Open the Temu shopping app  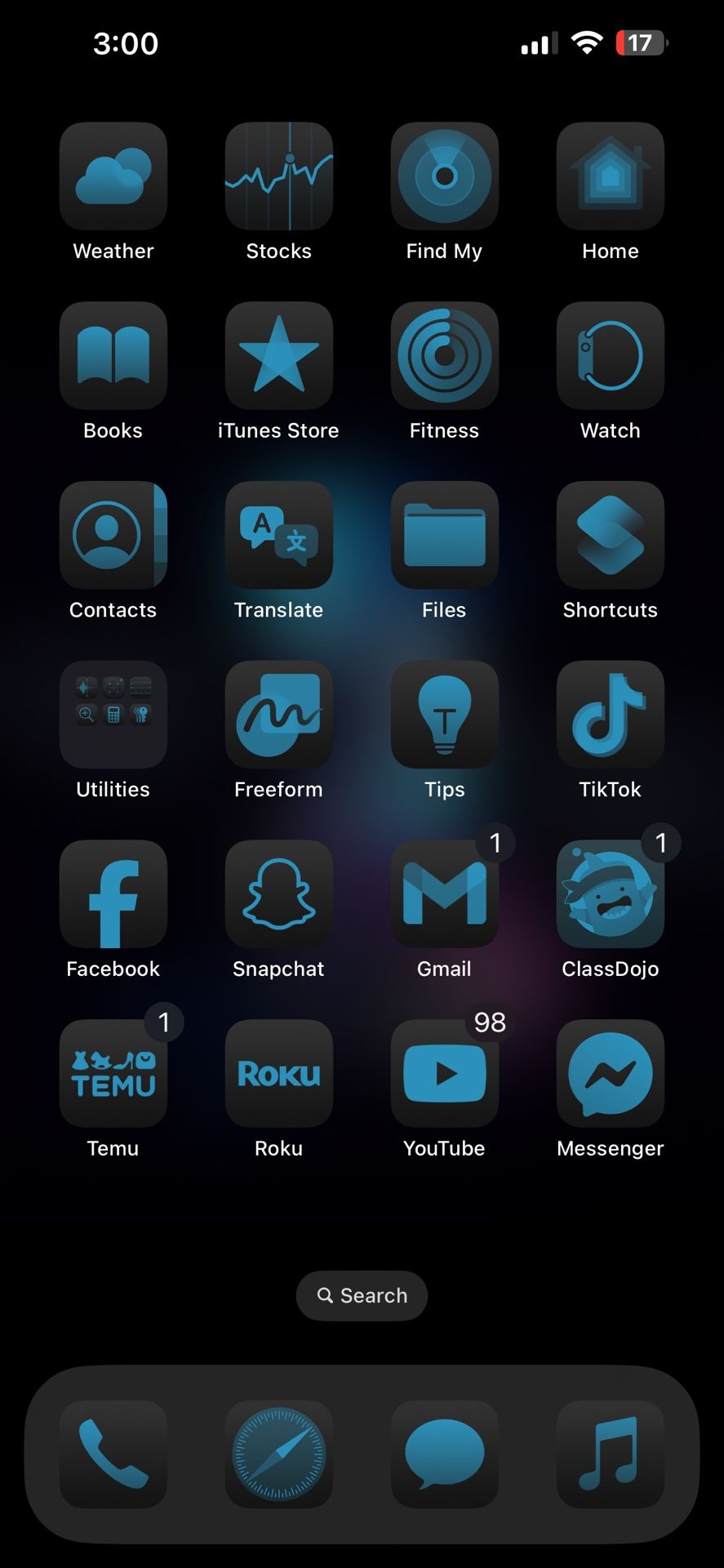point(113,1073)
